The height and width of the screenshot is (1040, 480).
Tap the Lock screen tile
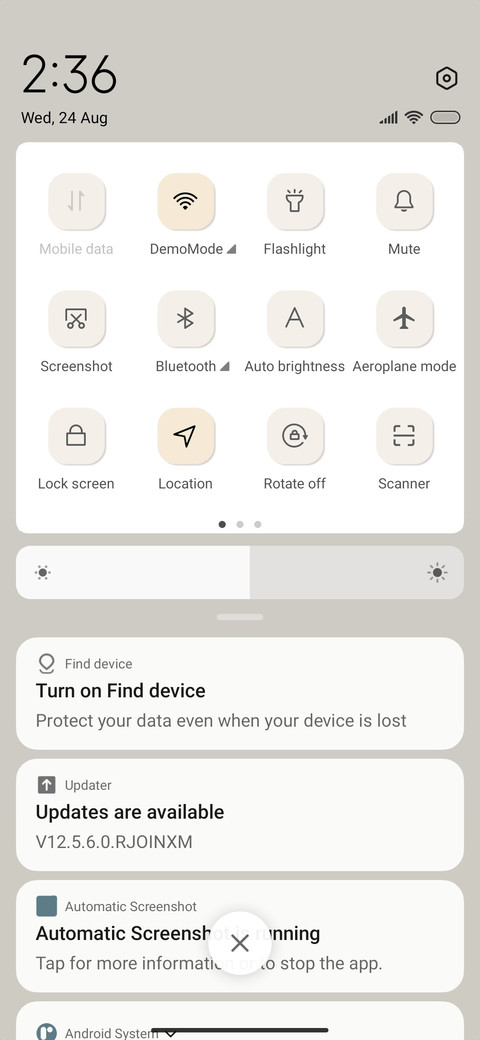tap(76, 436)
